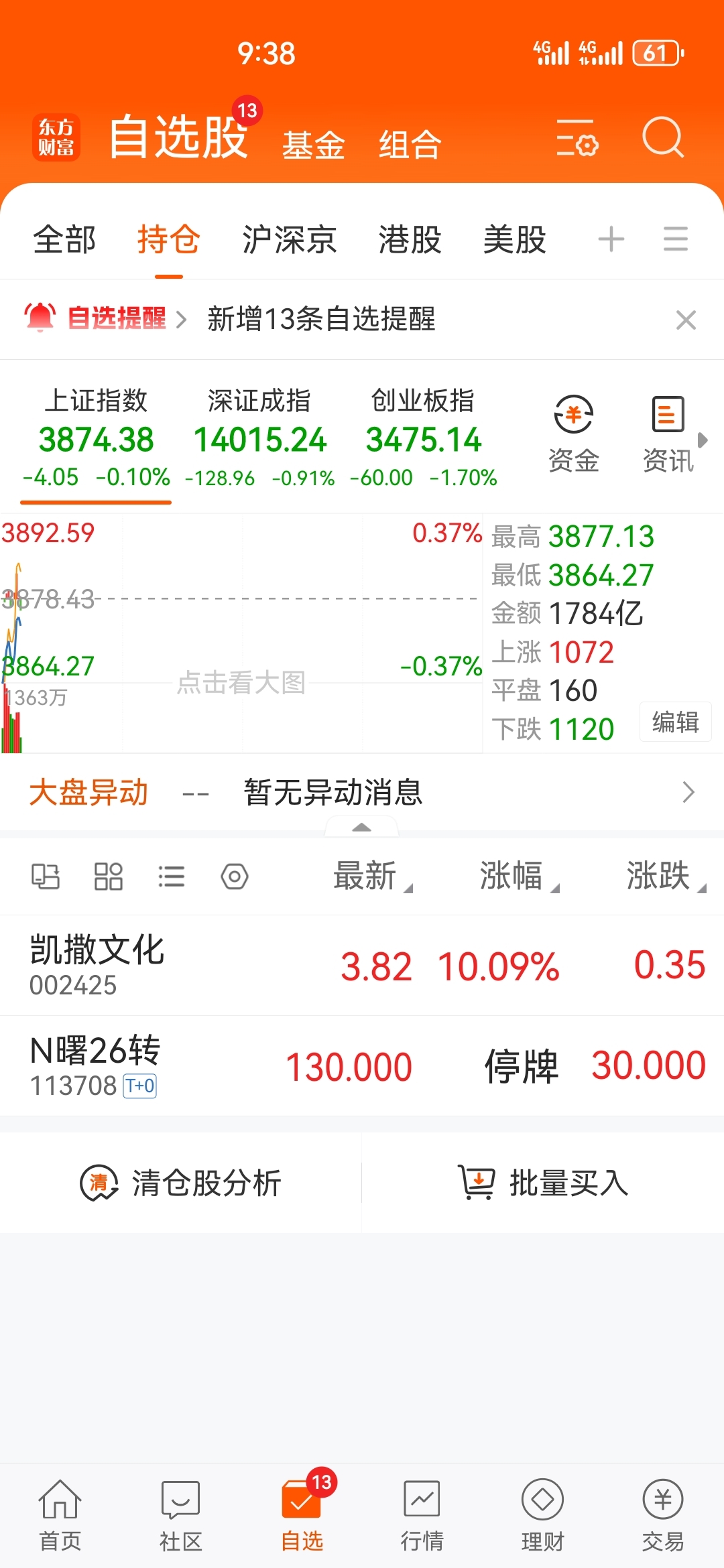
Task: Switch to the 组合 tab
Action: click(x=410, y=145)
